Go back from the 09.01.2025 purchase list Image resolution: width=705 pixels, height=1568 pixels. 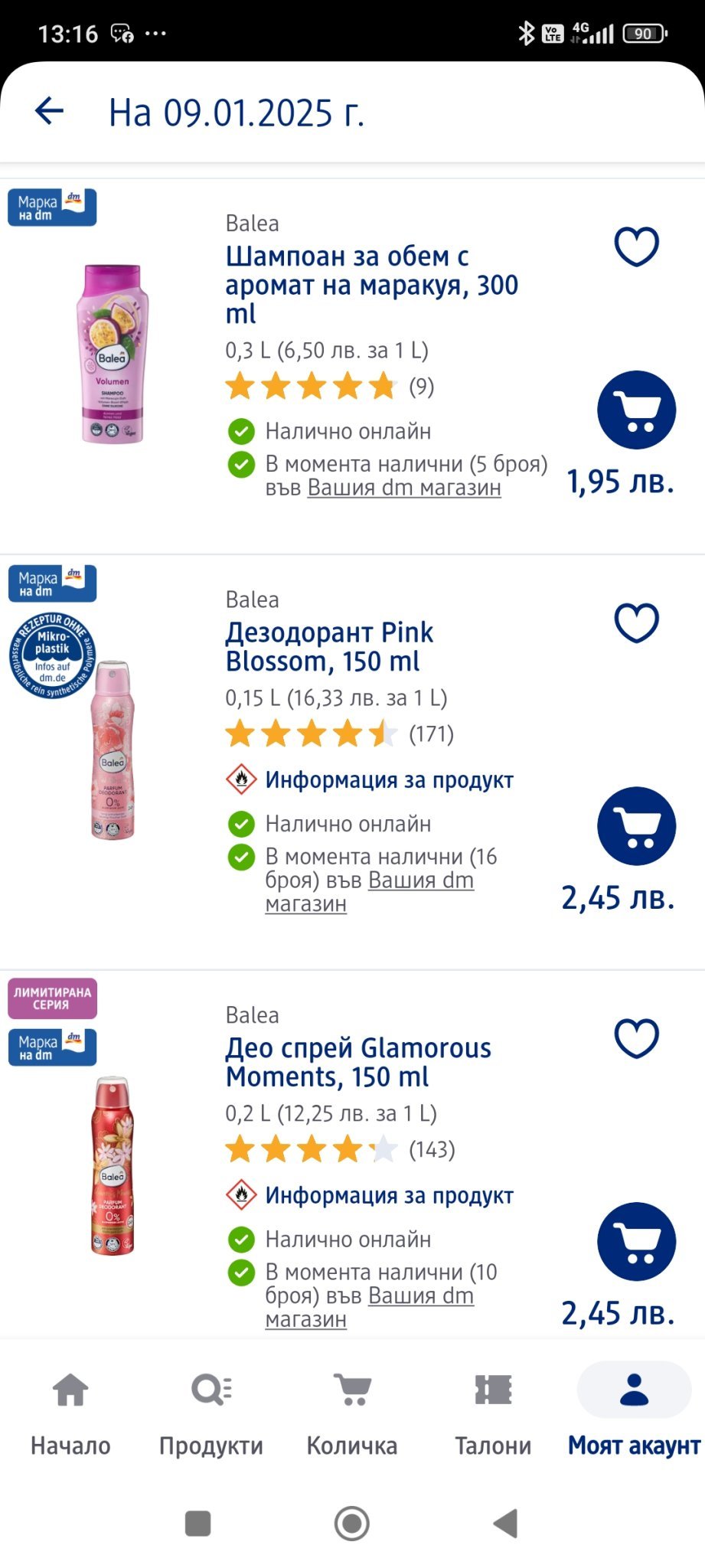50,112
